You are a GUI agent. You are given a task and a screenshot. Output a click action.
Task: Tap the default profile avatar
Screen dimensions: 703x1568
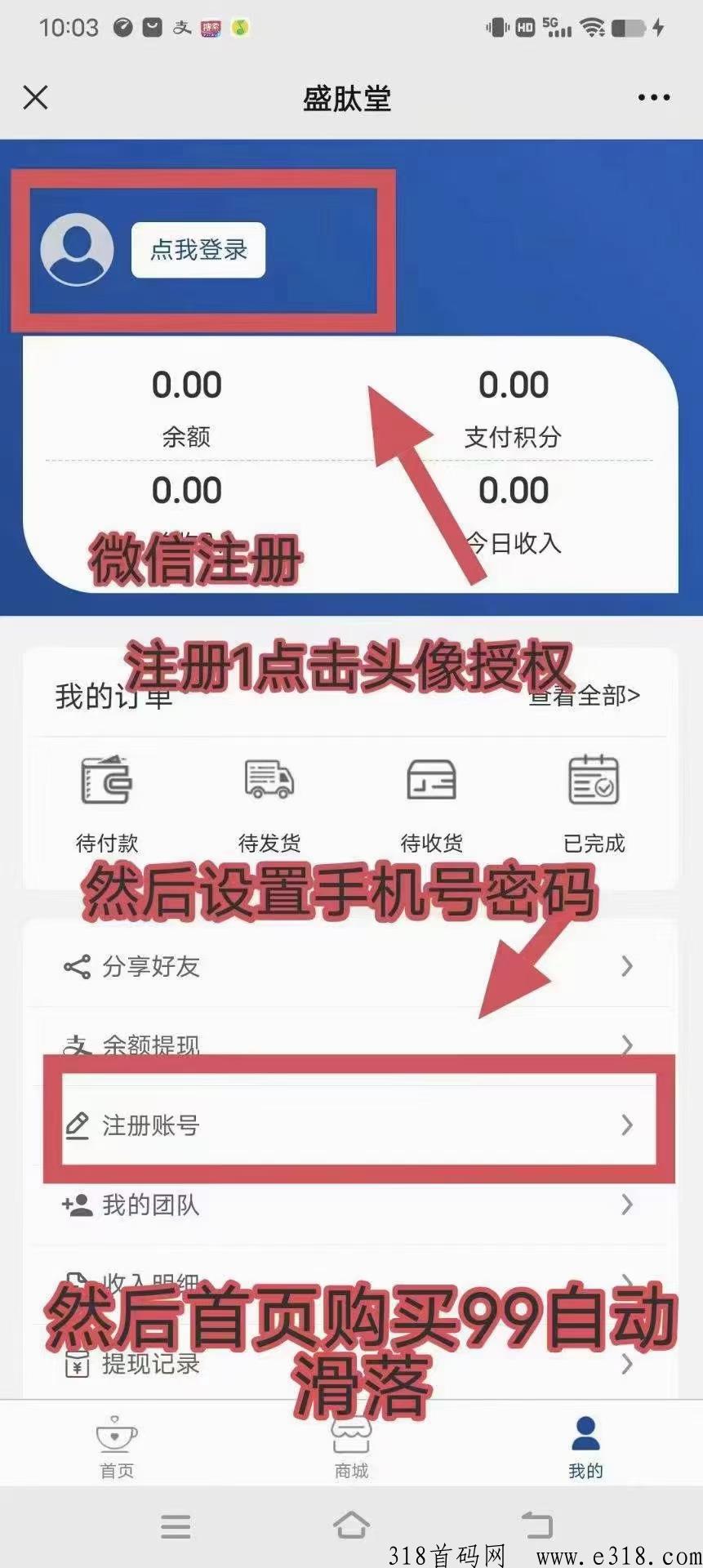77,249
